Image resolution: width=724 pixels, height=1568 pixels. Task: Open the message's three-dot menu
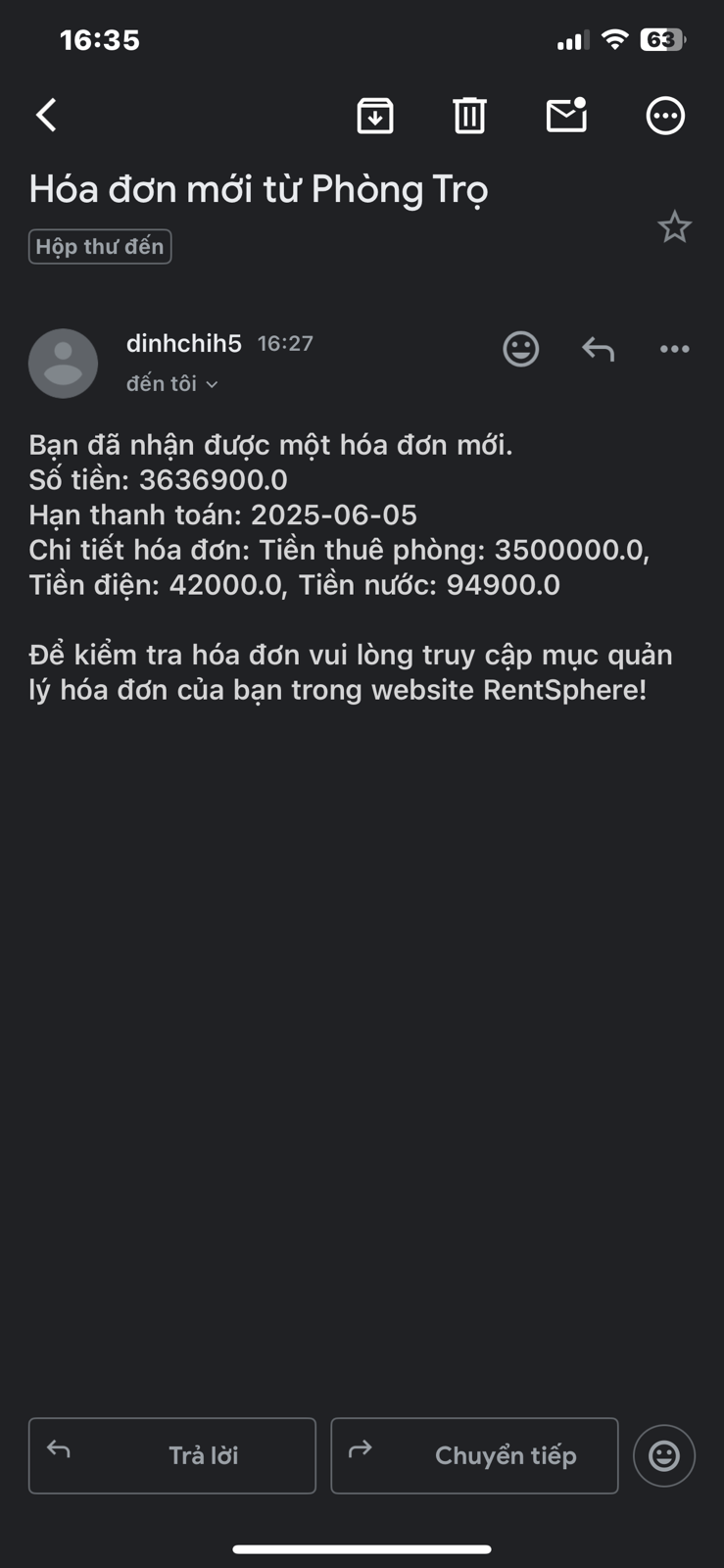point(675,349)
